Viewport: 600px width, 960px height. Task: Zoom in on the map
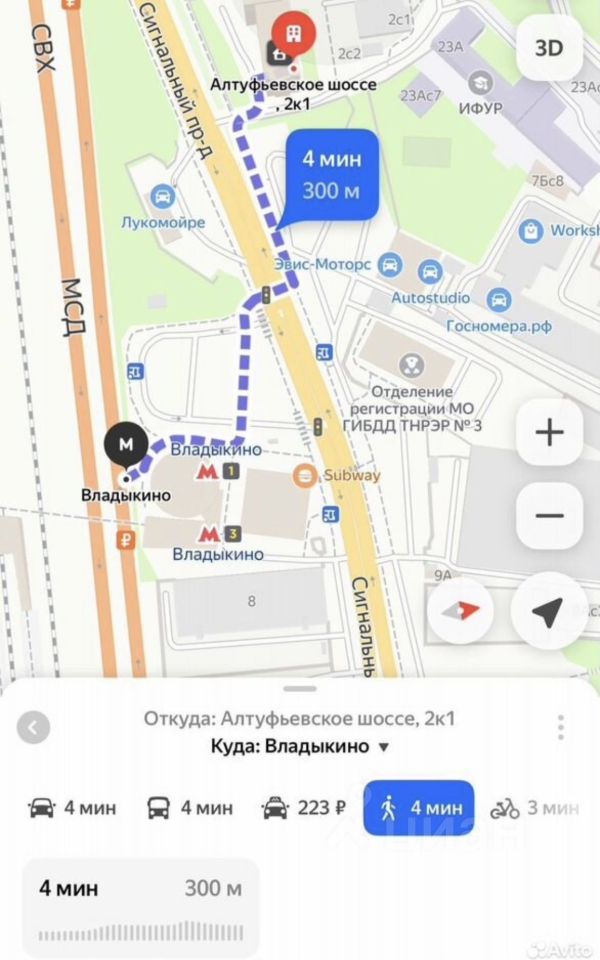pos(549,433)
